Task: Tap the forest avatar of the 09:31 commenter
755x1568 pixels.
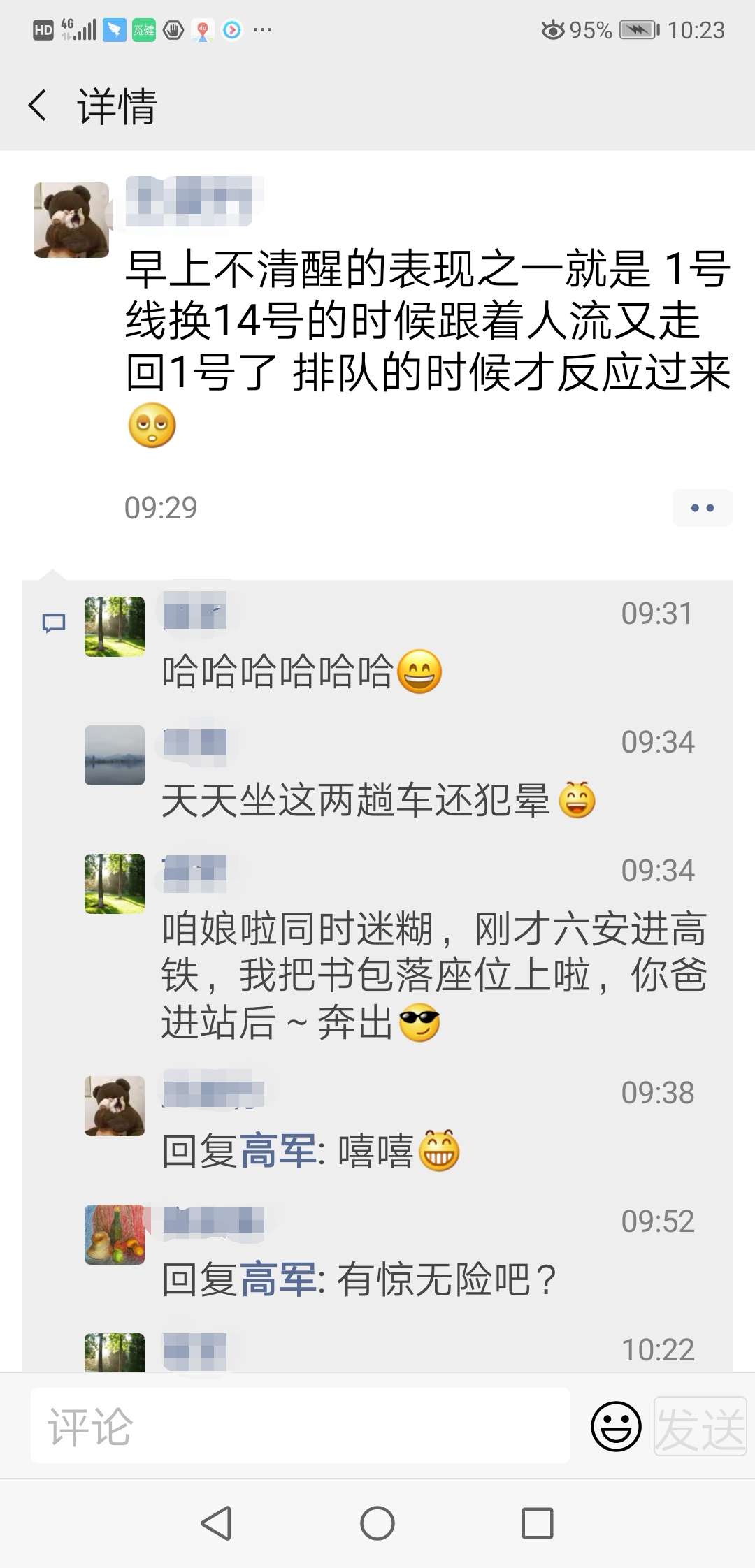Action: pos(114,626)
